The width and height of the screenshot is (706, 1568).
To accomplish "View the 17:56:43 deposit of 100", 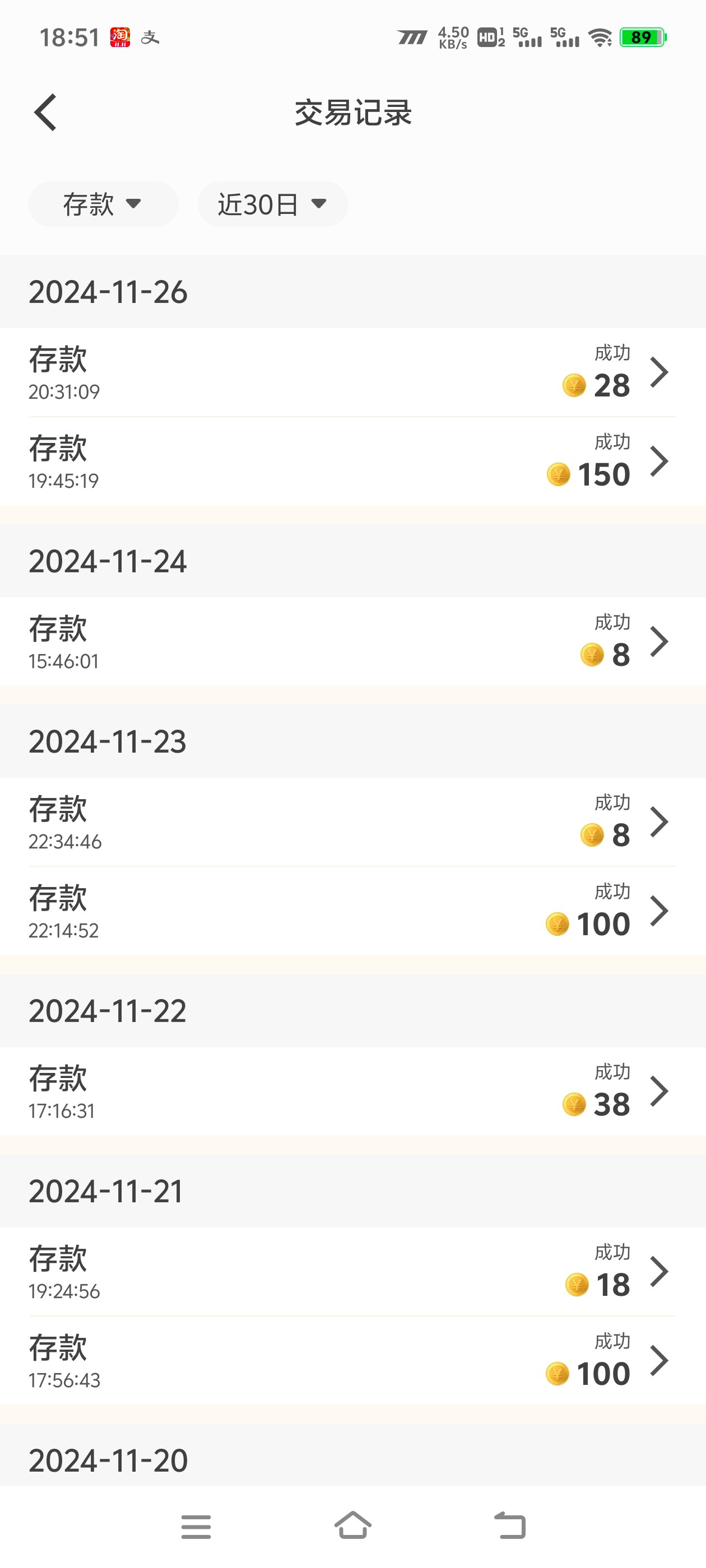I will pyautogui.click(x=352, y=1360).
